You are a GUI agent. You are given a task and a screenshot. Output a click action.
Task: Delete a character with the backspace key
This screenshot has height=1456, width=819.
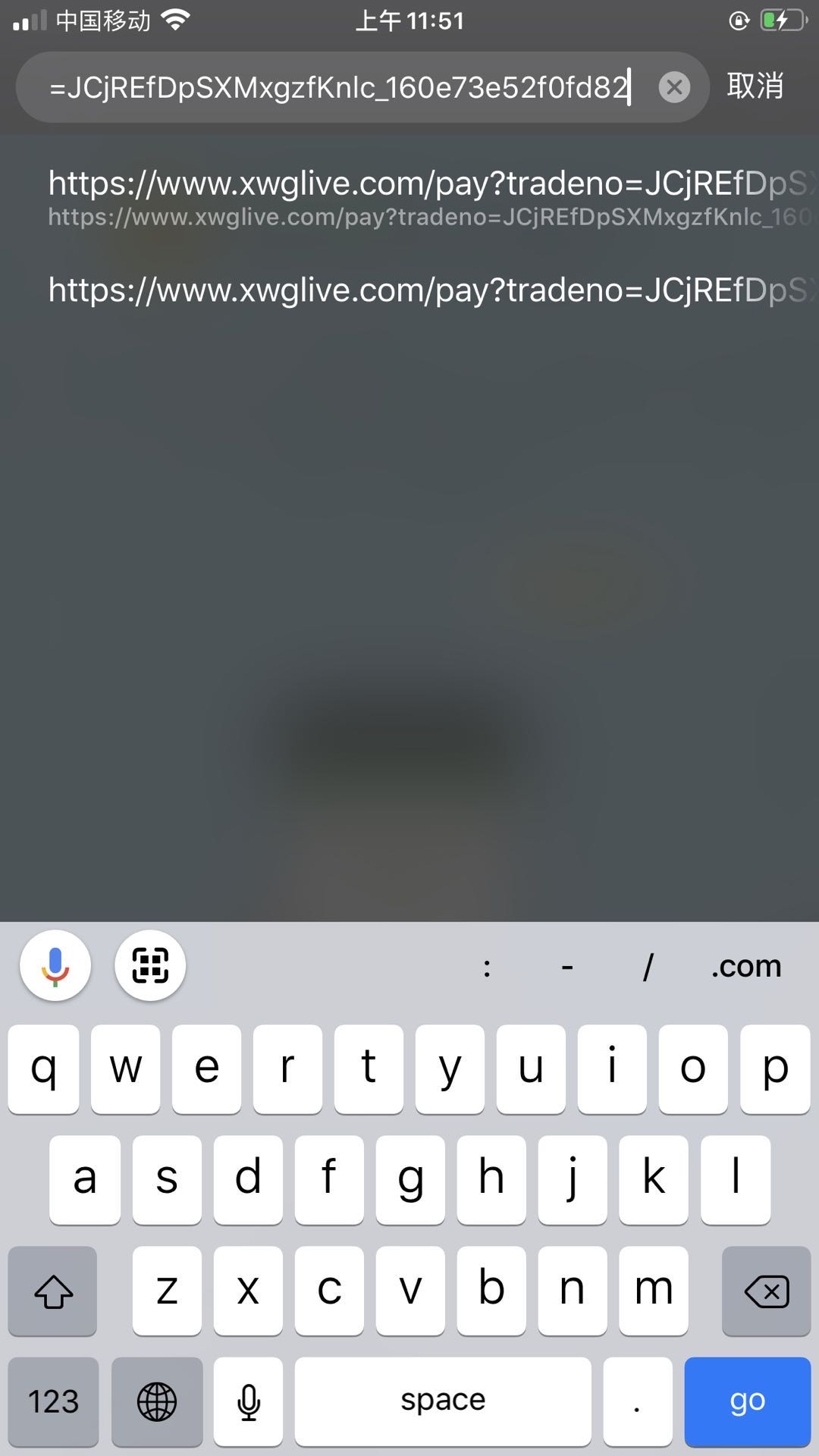coord(766,1291)
